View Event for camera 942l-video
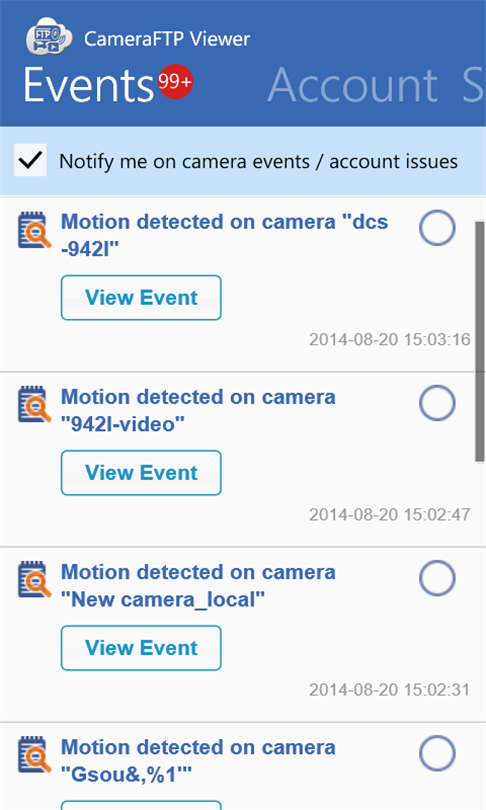 coord(141,473)
